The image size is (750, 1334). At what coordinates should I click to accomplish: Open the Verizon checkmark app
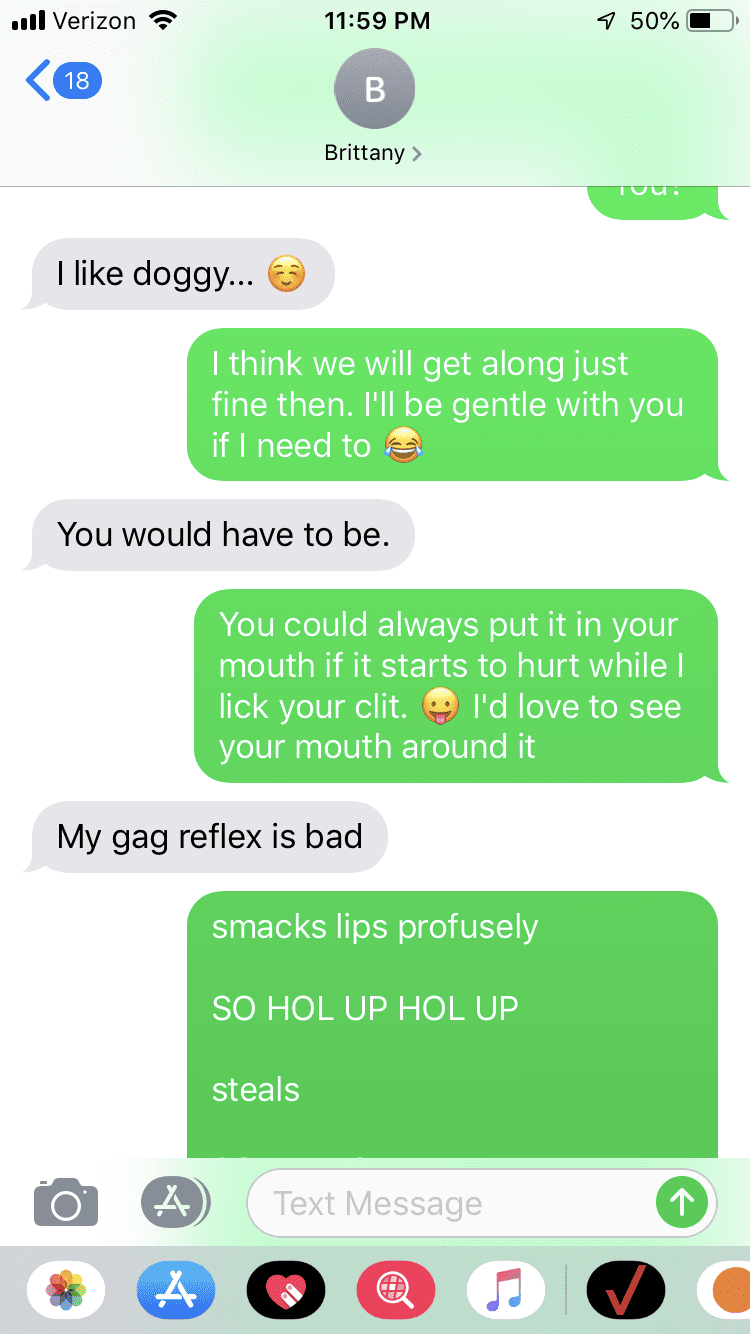[625, 1289]
